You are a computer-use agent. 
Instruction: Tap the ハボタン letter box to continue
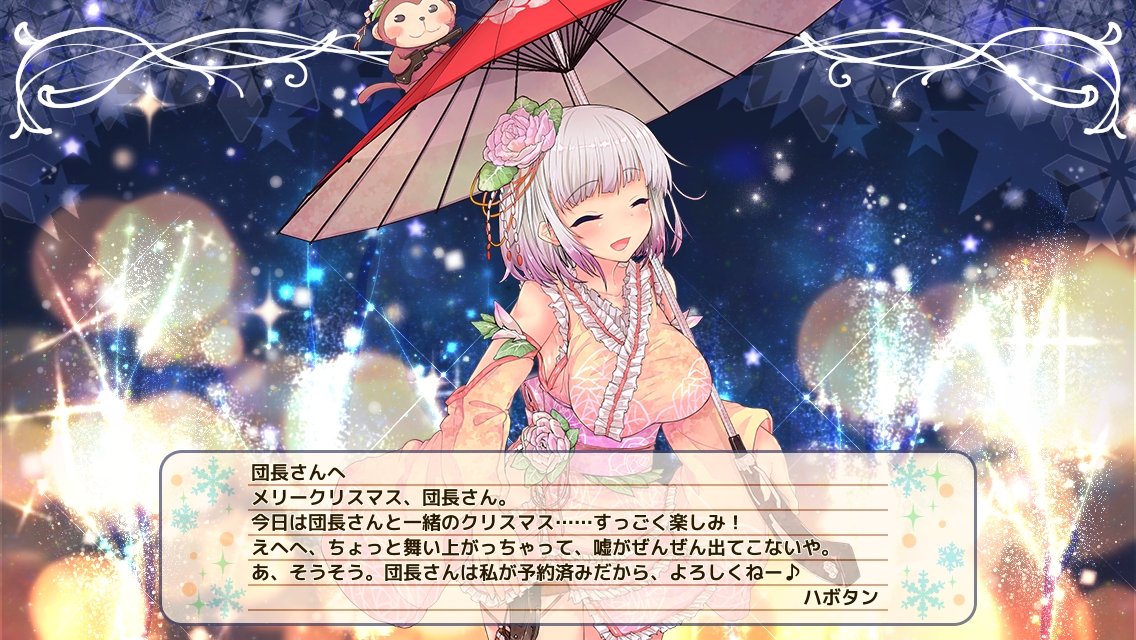(567, 536)
